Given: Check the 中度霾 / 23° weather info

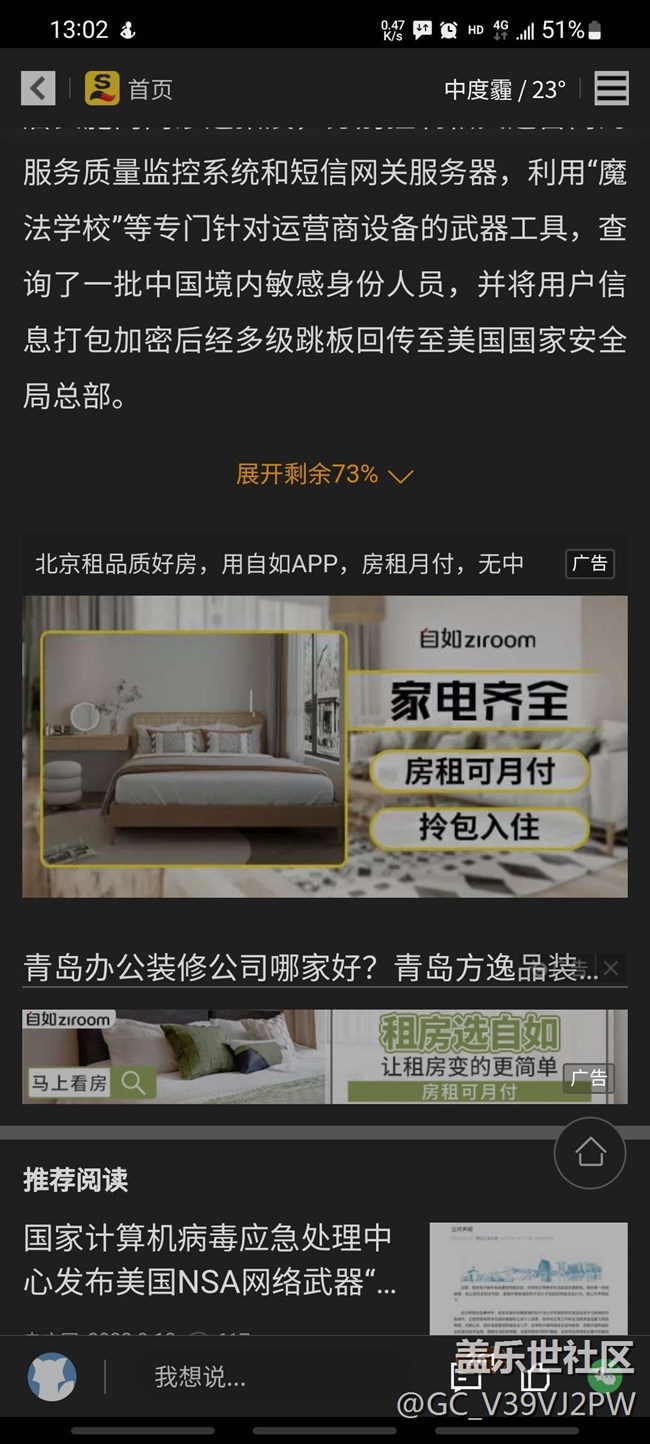Looking at the screenshot, I should point(505,90).
